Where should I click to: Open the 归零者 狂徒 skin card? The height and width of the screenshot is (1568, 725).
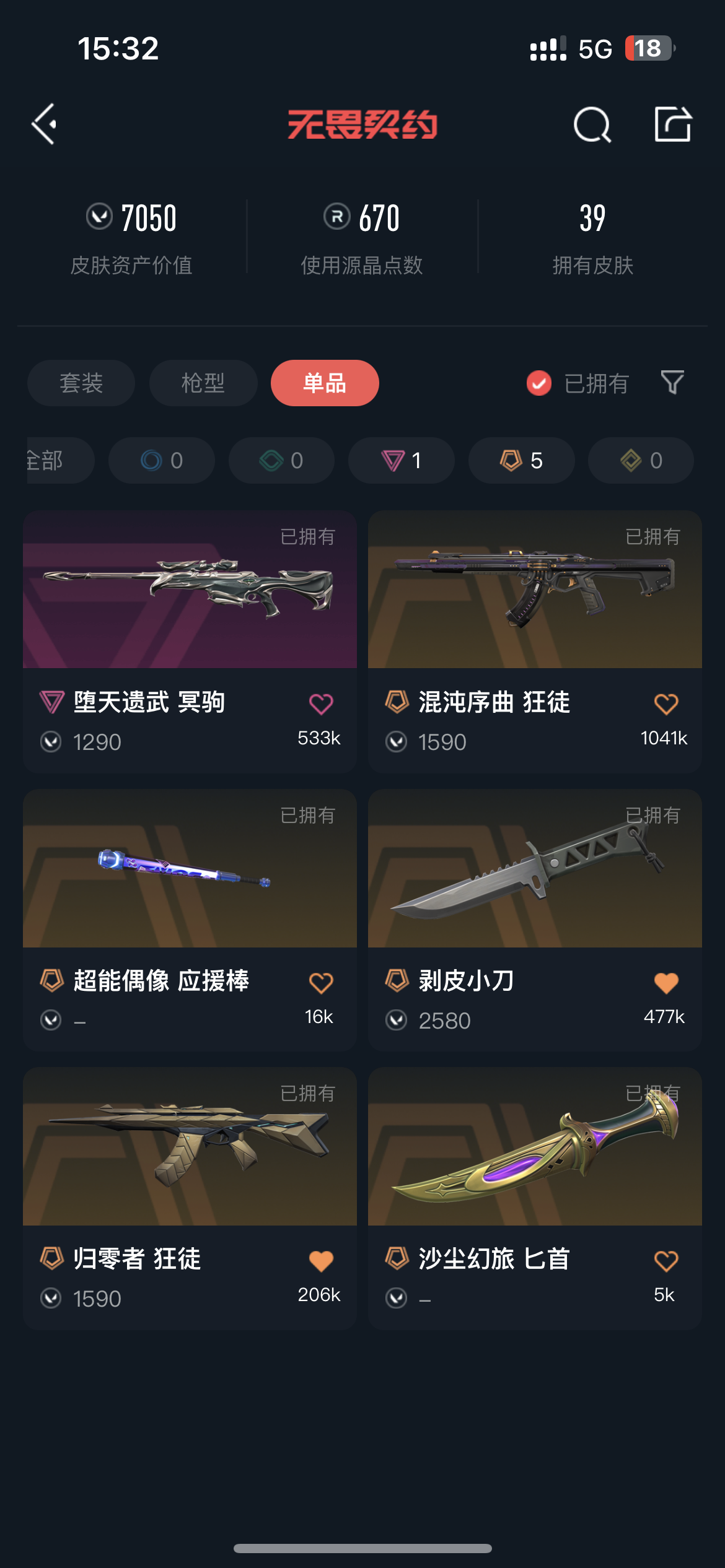click(x=190, y=1198)
